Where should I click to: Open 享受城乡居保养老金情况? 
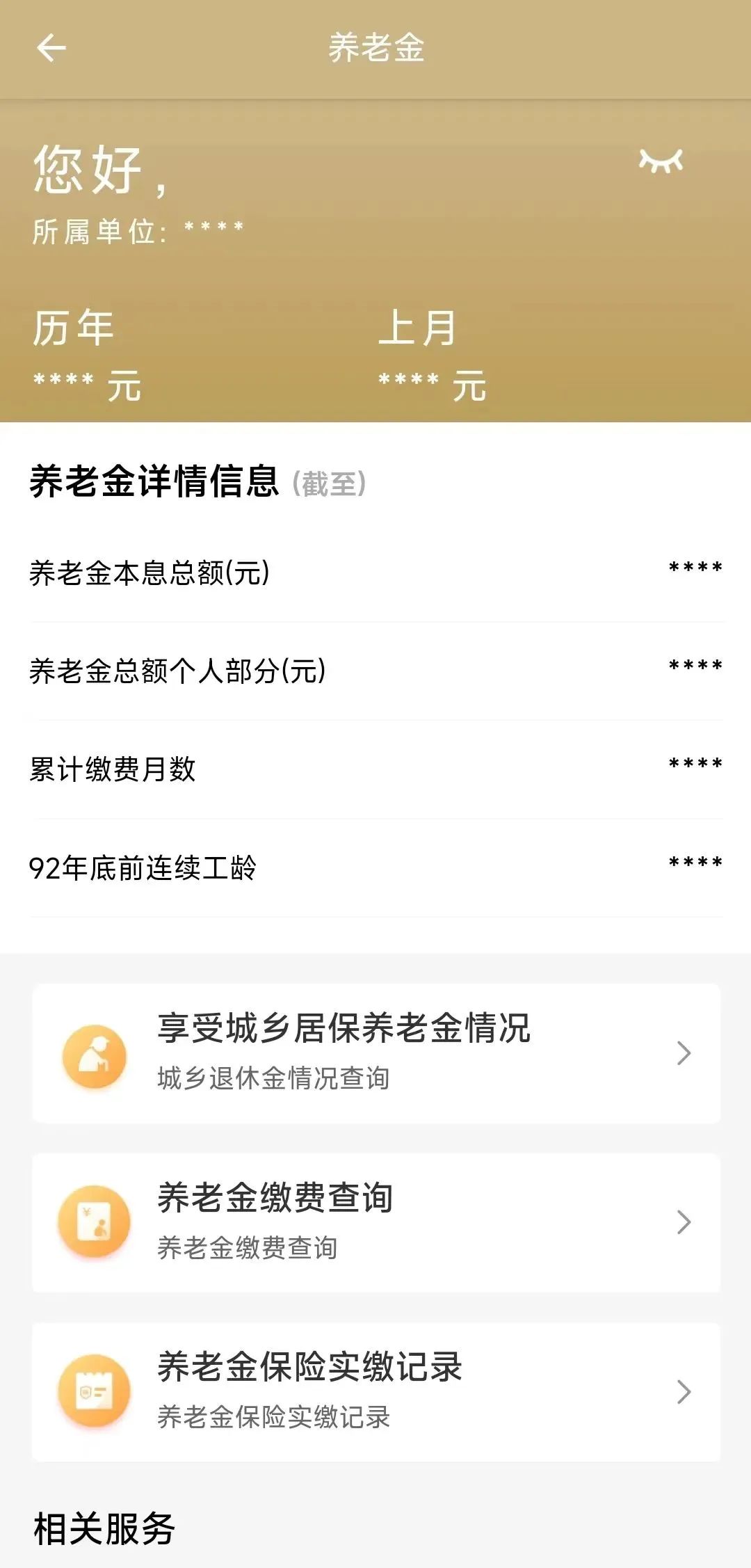375,1053
